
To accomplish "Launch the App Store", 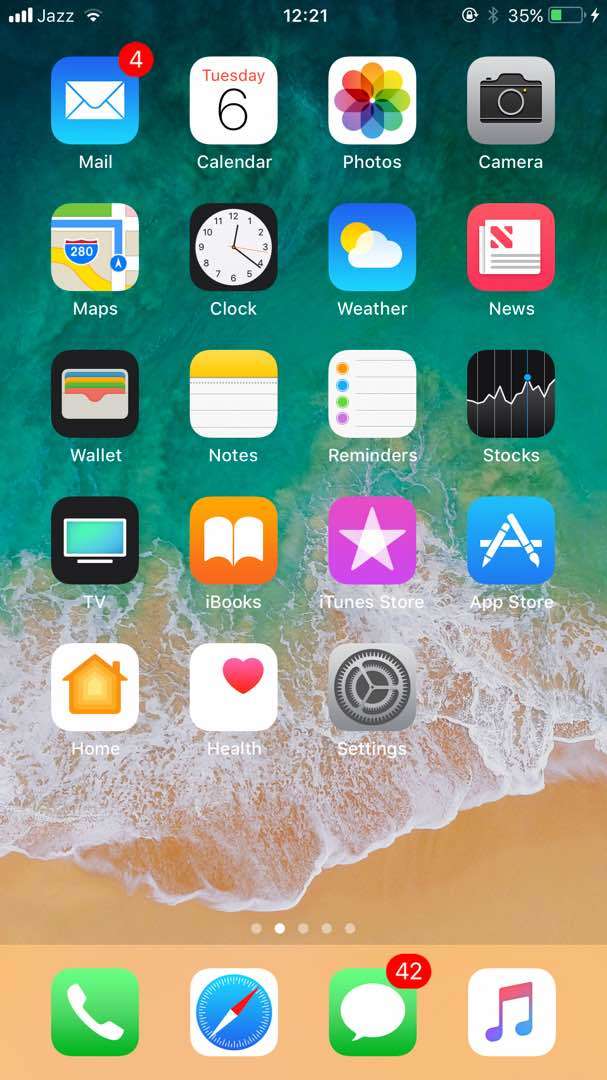I will (x=511, y=541).
